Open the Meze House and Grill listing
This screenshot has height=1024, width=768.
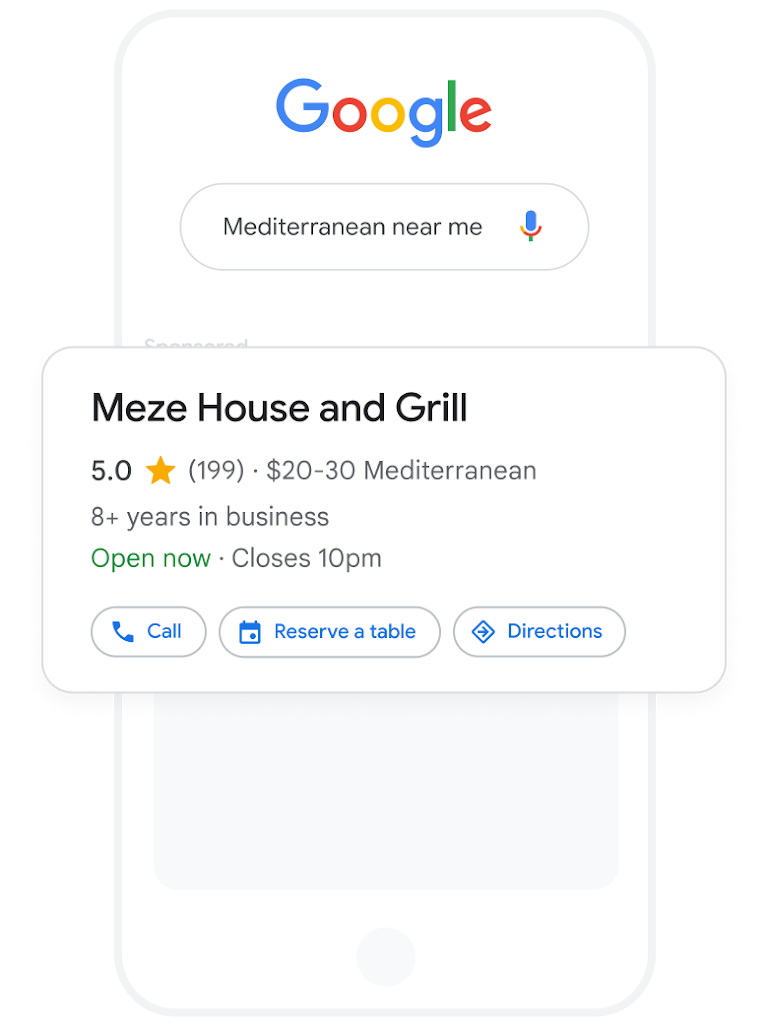(280, 408)
